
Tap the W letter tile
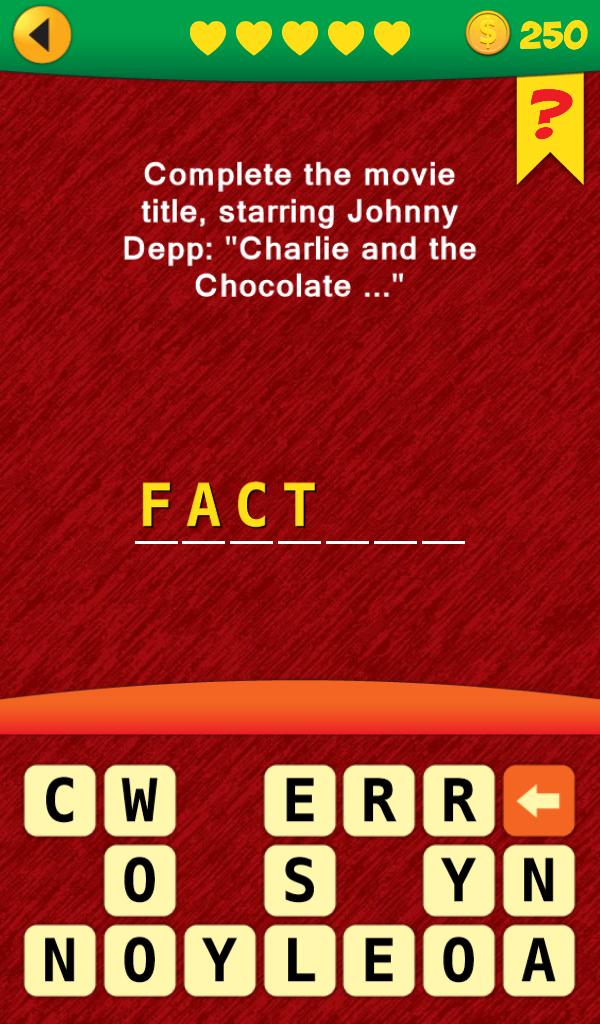(x=140, y=801)
